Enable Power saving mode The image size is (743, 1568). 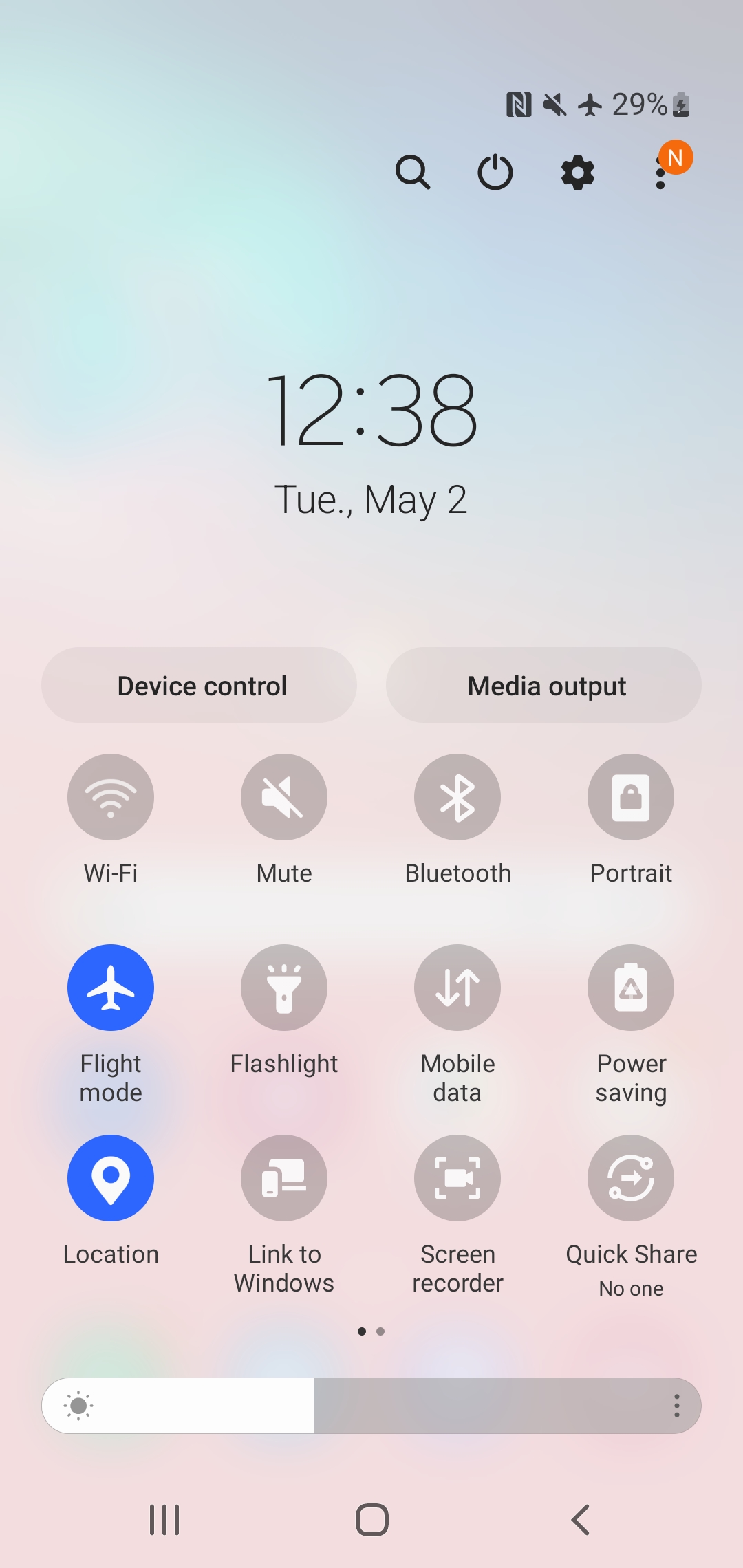coord(631,988)
